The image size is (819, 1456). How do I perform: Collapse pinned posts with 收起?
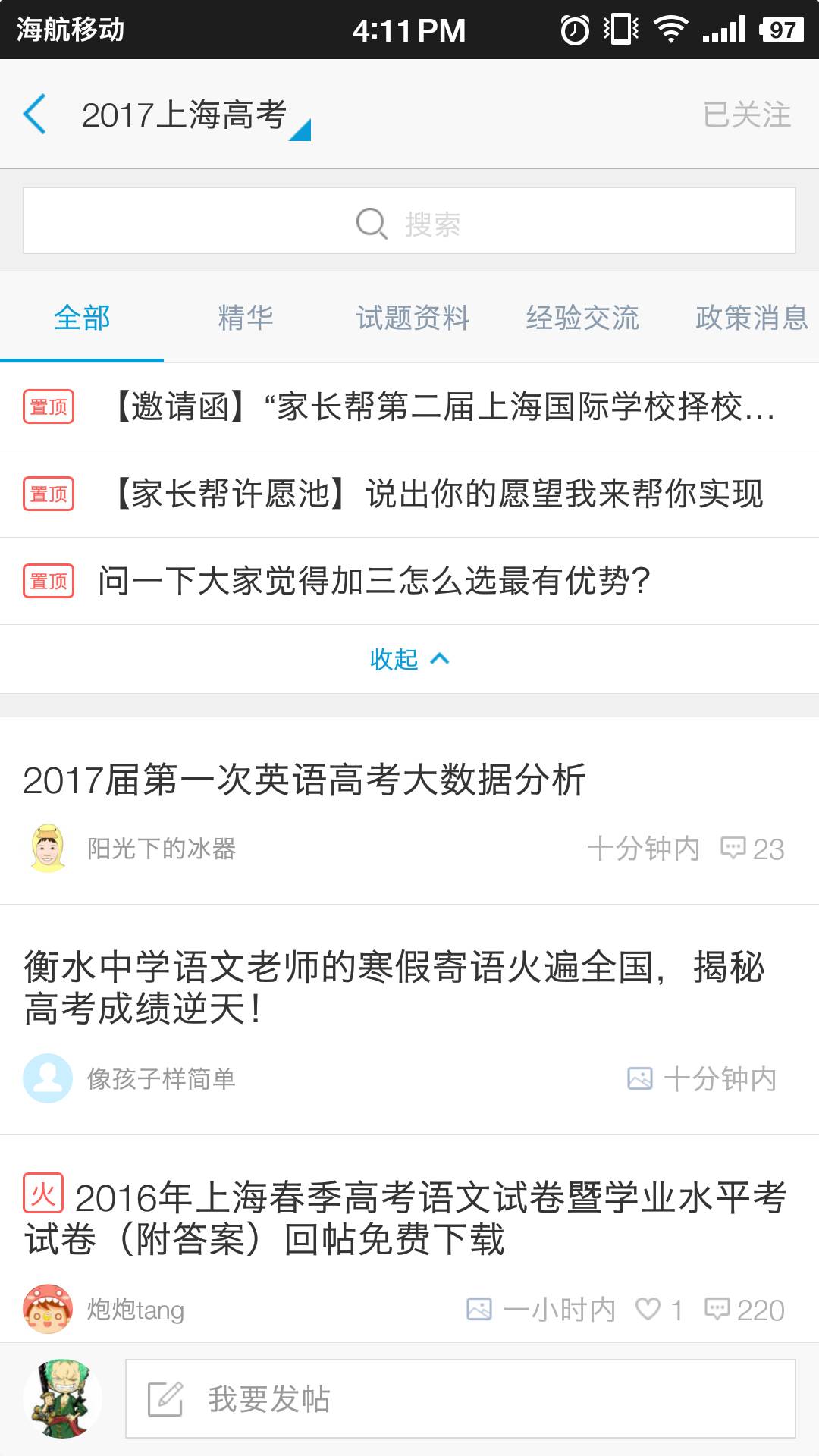pos(409,659)
